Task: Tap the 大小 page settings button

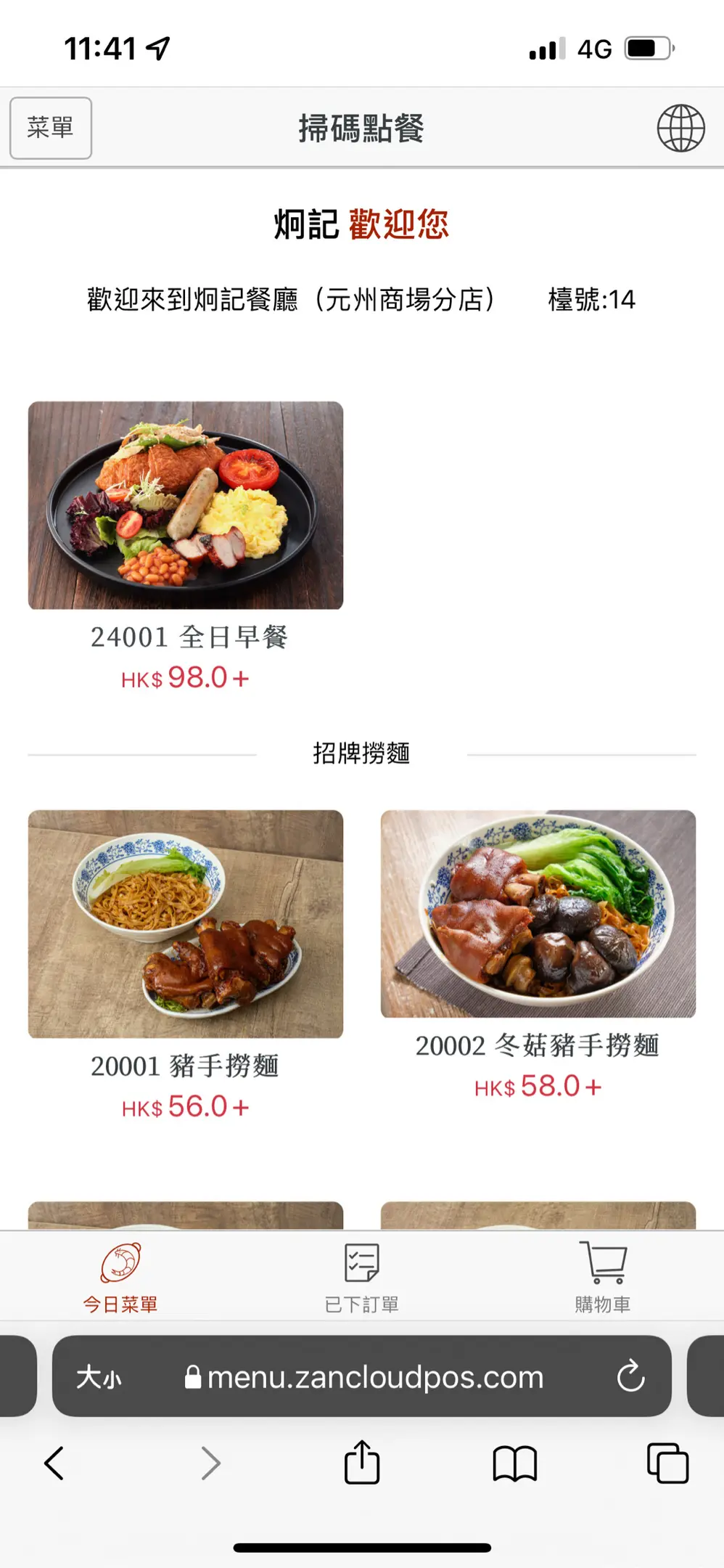Action: coord(99,1377)
